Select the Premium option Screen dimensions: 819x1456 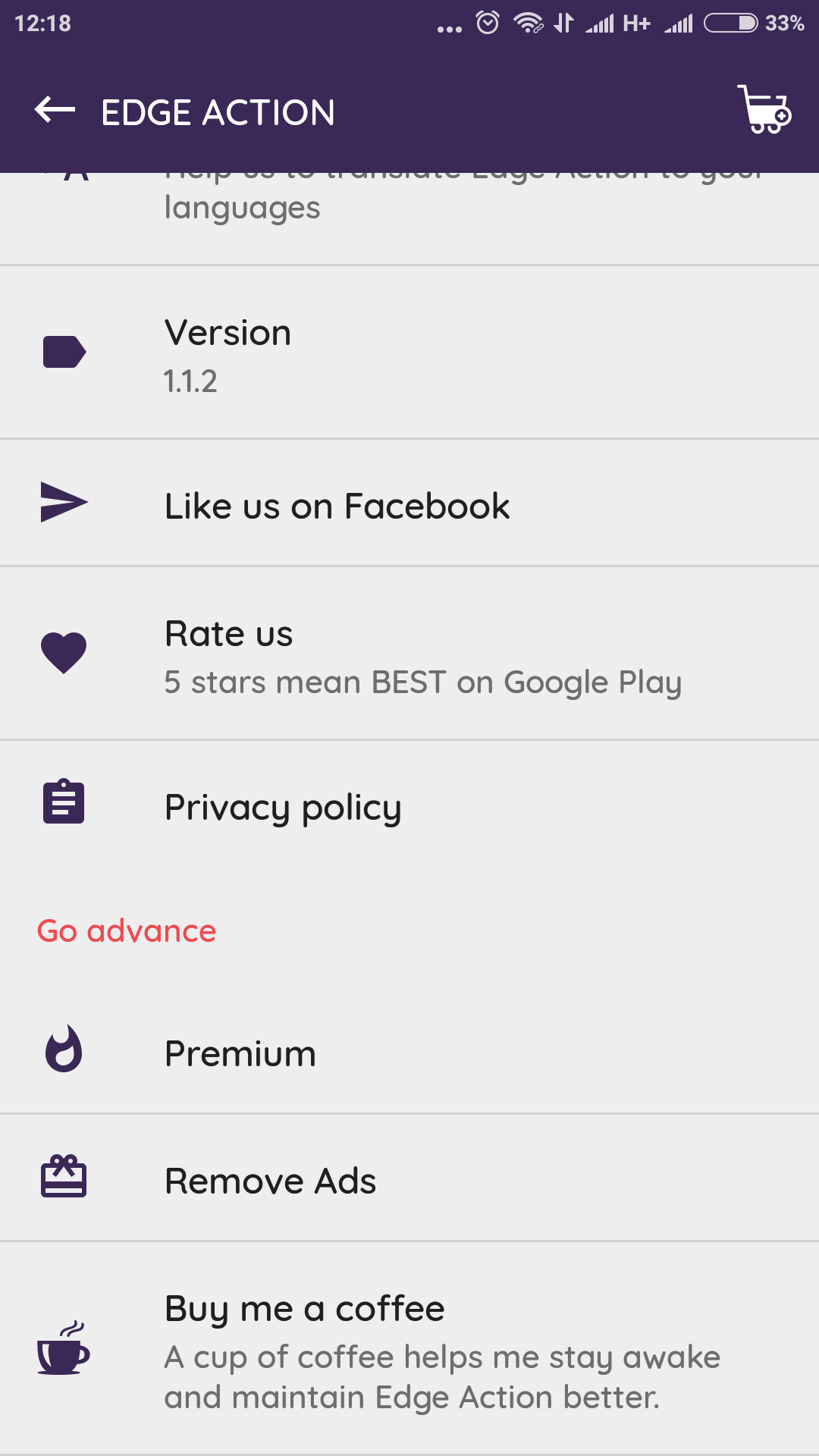coord(409,1051)
